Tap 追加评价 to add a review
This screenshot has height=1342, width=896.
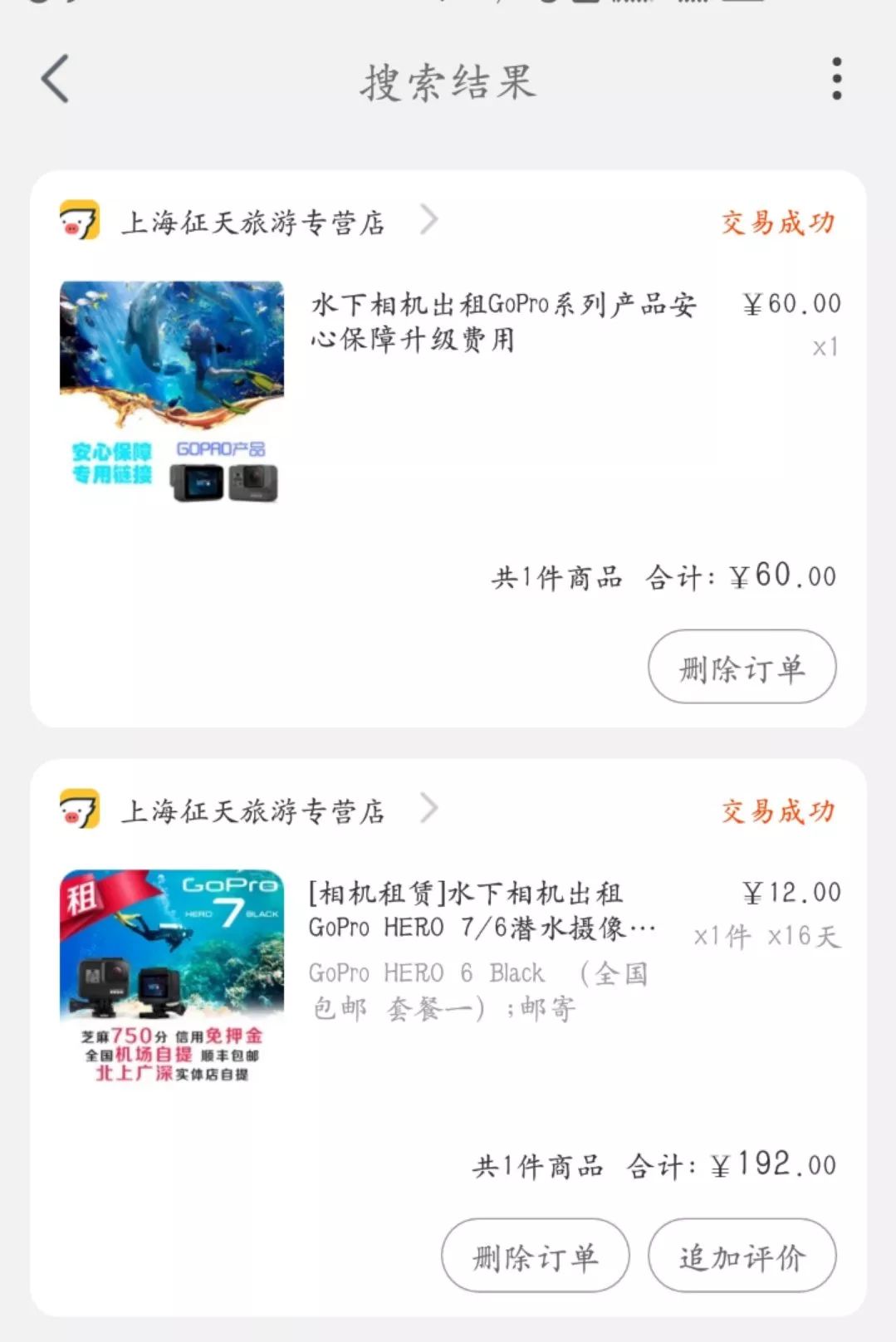pos(741,1256)
